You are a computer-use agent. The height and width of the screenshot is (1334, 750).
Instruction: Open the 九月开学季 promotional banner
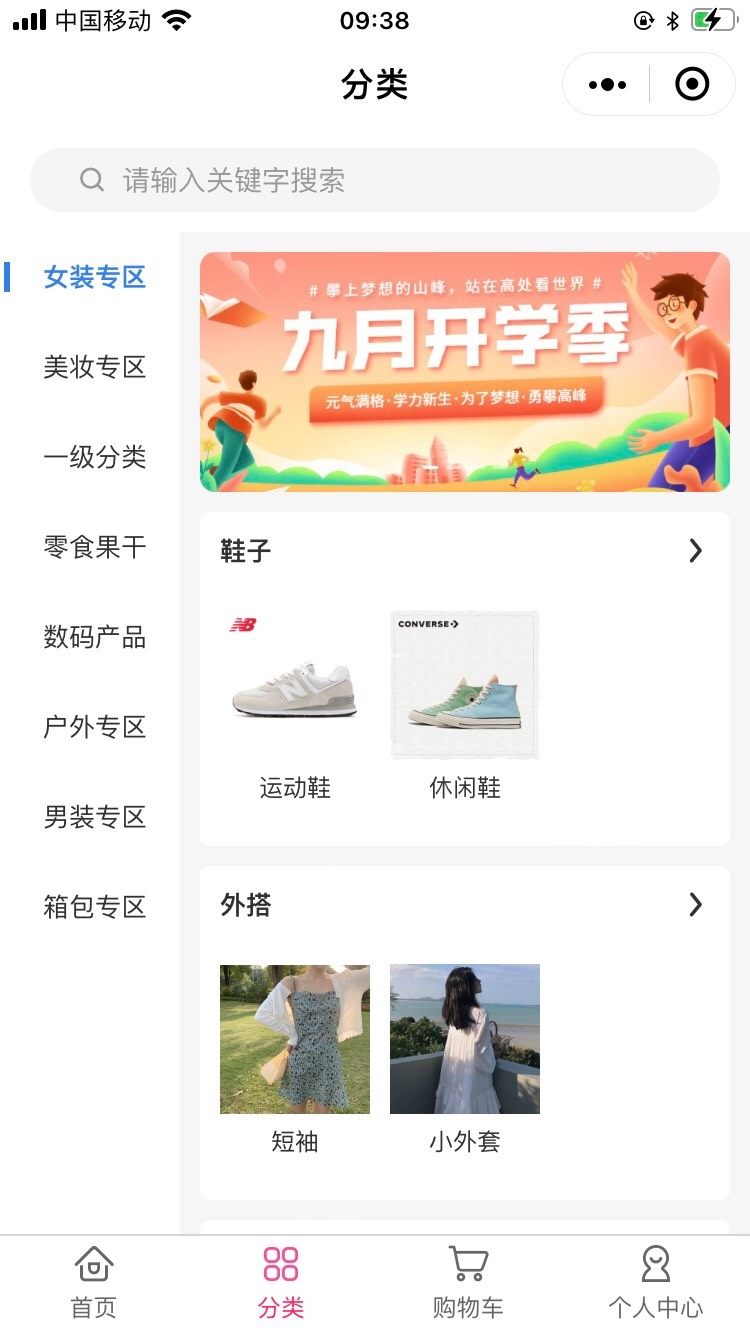[x=465, y=372]
